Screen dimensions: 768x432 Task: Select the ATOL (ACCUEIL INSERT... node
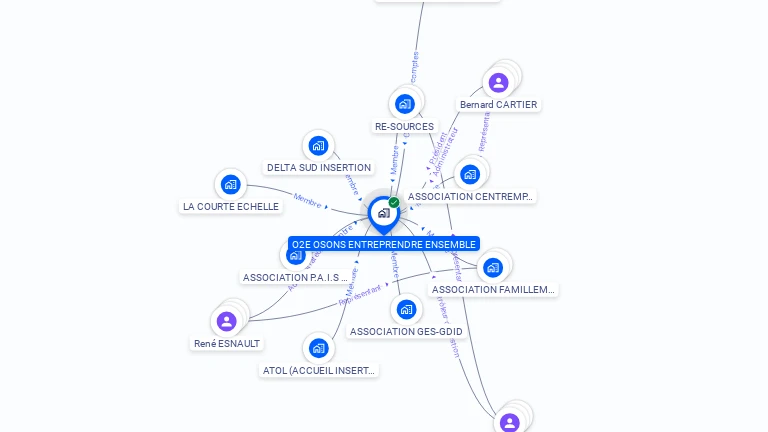click(x=318, y=348)
